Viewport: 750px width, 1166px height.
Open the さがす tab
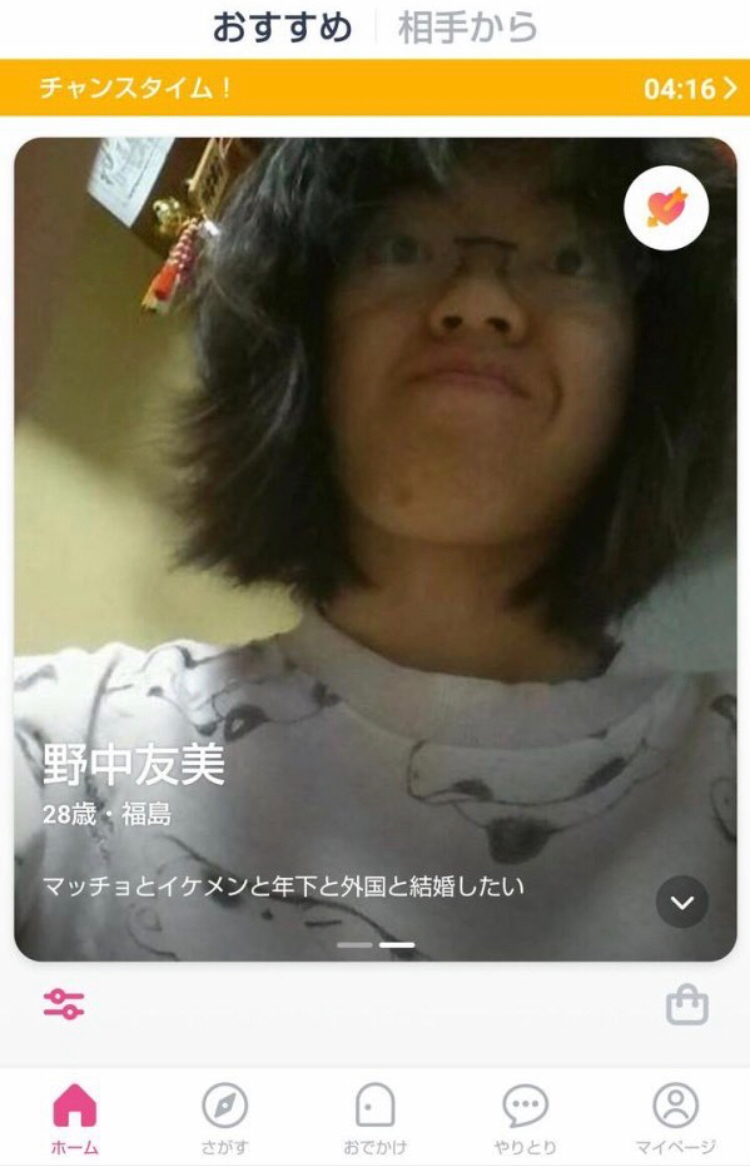click(x=225, y=1118)
